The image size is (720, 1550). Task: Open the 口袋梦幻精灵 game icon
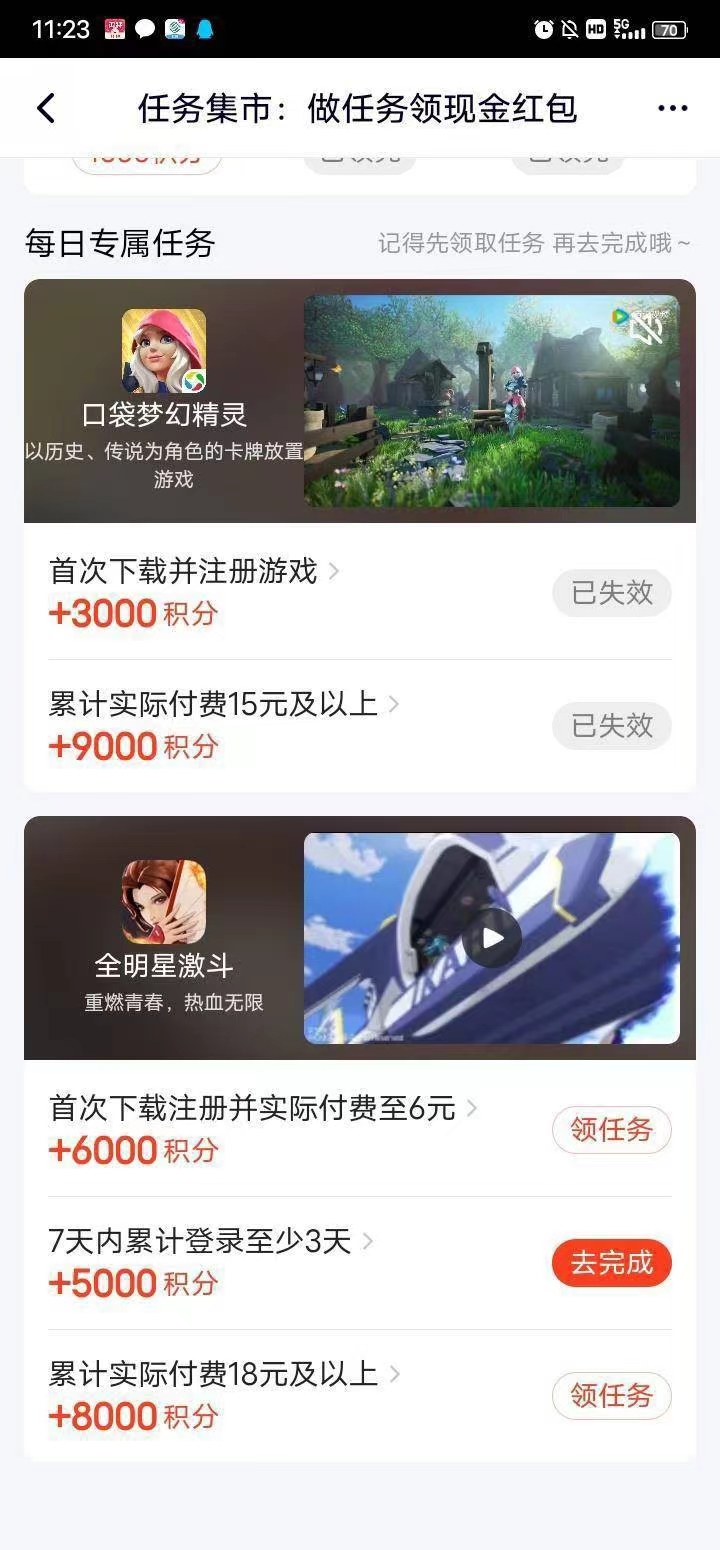(164, 351)
